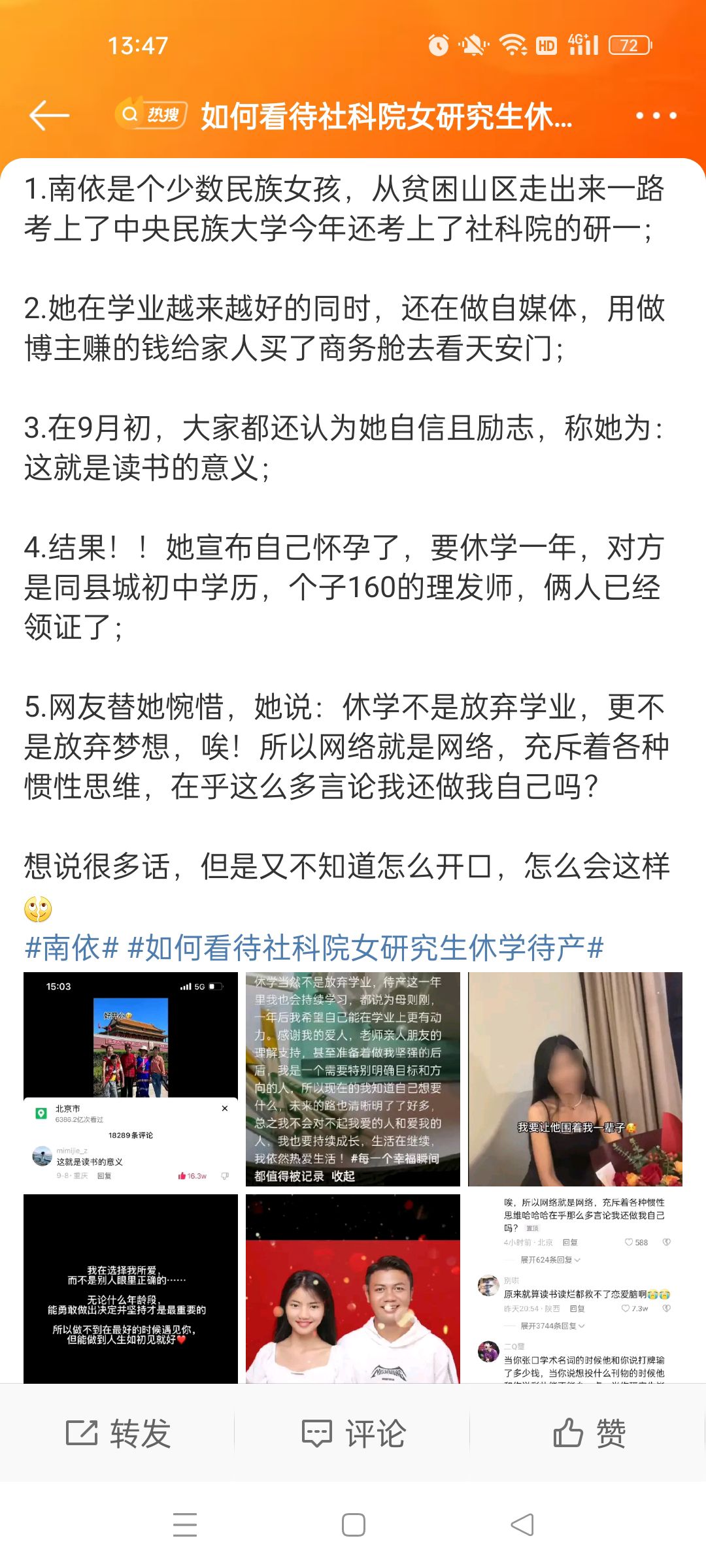Open the three-dot overflow menu
This screenshot has height=1568, width=706.
(x=656, y=116)
